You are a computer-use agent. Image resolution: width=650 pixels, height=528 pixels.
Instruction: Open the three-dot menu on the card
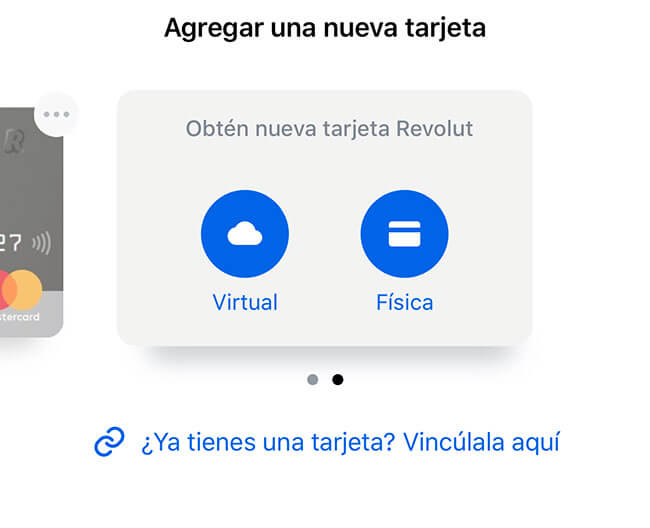[x=56, y=115]
